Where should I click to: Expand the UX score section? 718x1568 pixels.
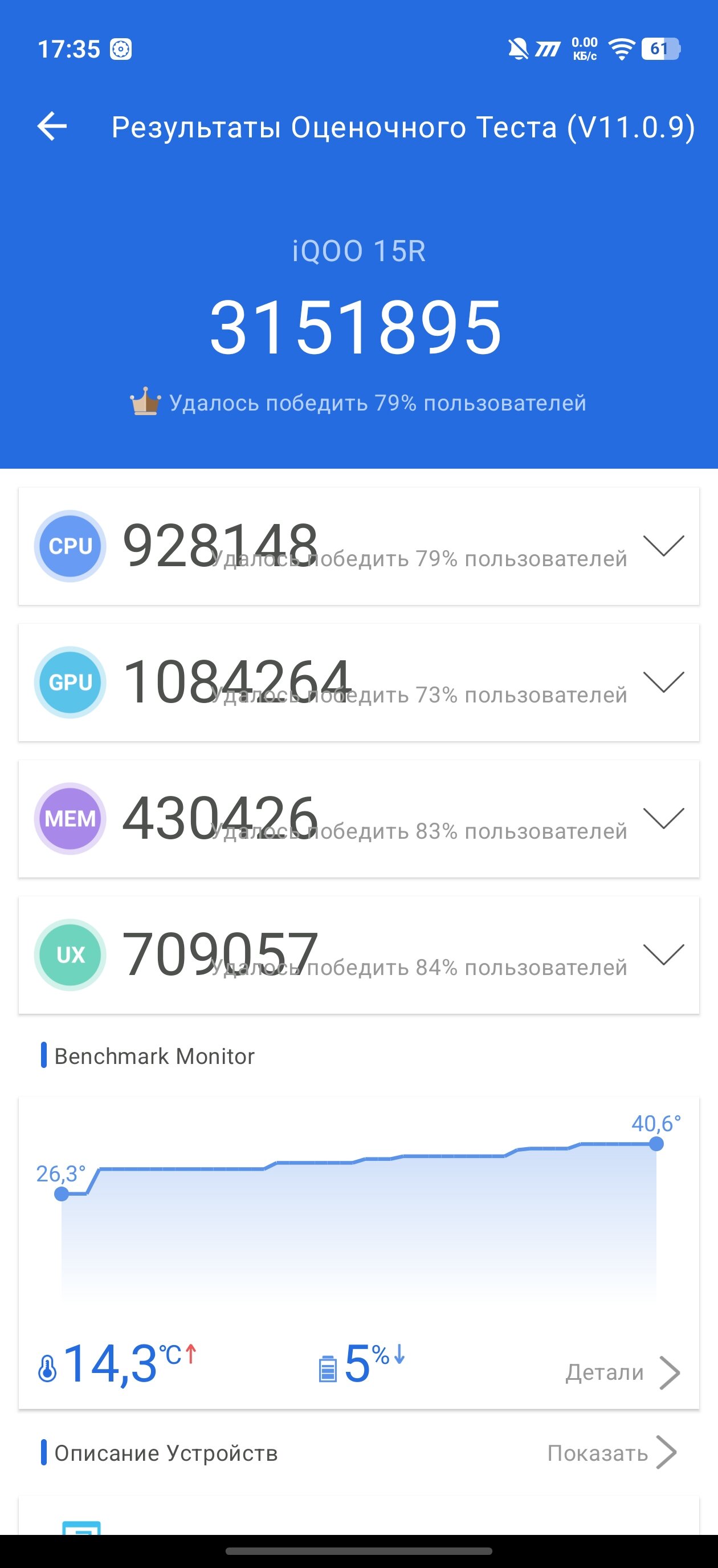(x=663, y=954)
